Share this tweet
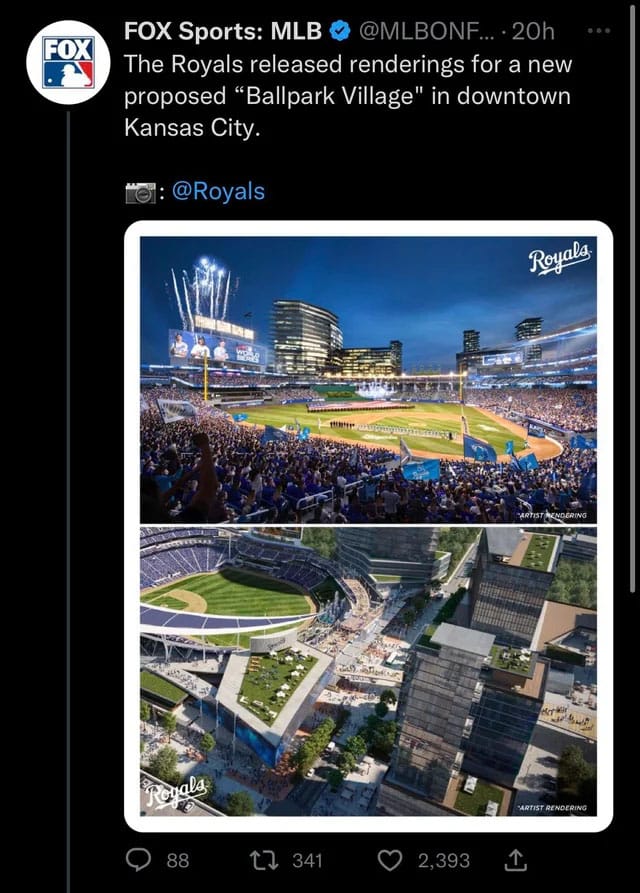The image size is (640, 893). 517,859
